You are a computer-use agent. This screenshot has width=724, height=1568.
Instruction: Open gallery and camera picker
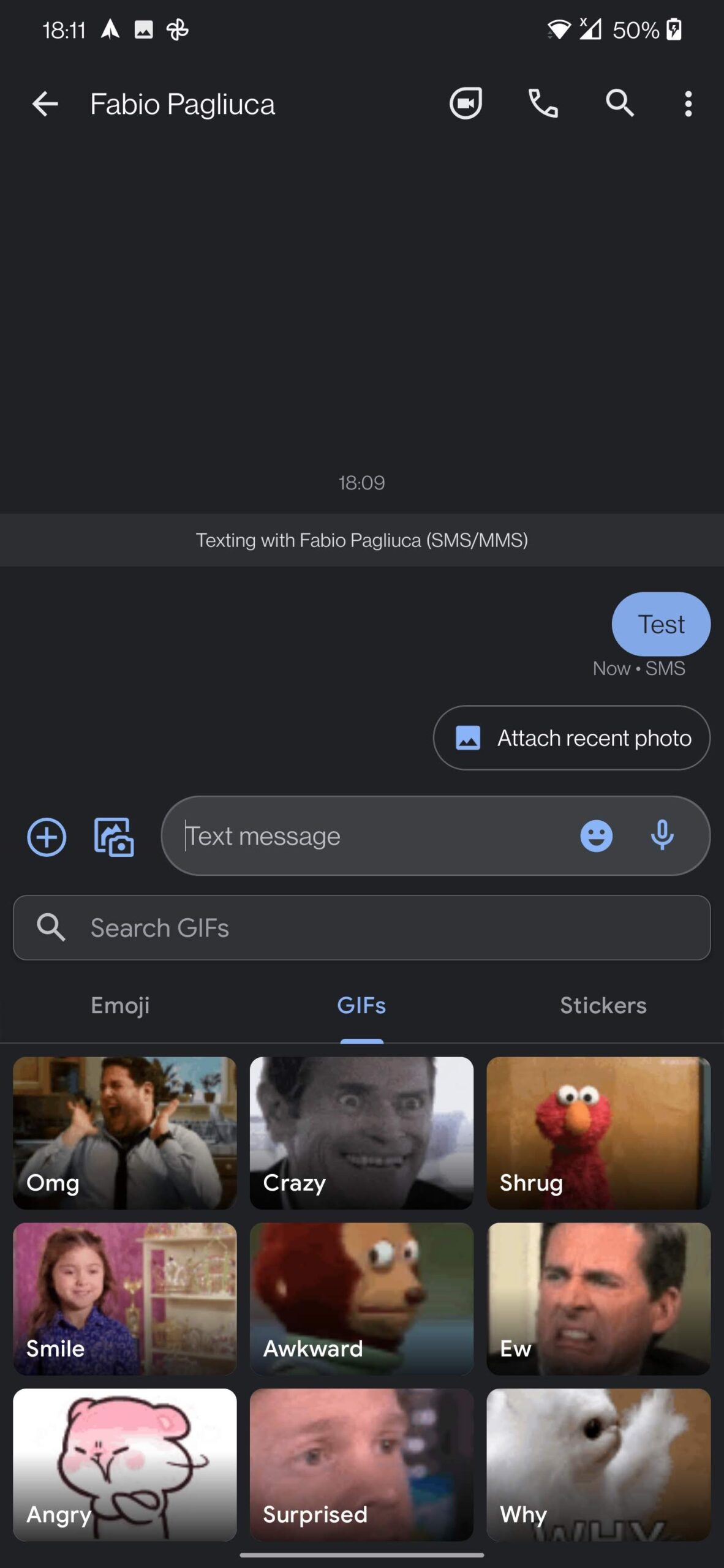(x=114, y=837)
